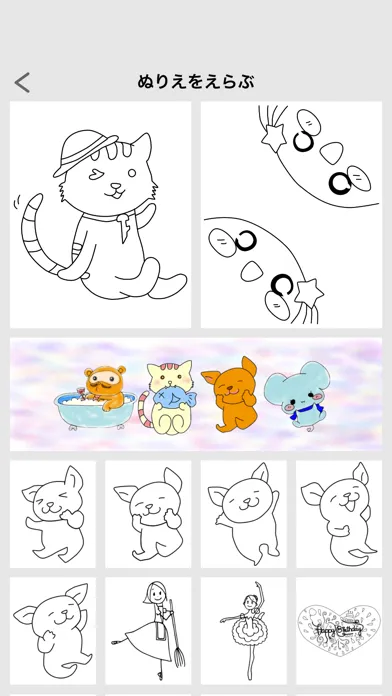Image resolution: width=392 pixels, height=696 pixels.
Task: Select the cat with hat coloring page
Action: pos(101,214)
